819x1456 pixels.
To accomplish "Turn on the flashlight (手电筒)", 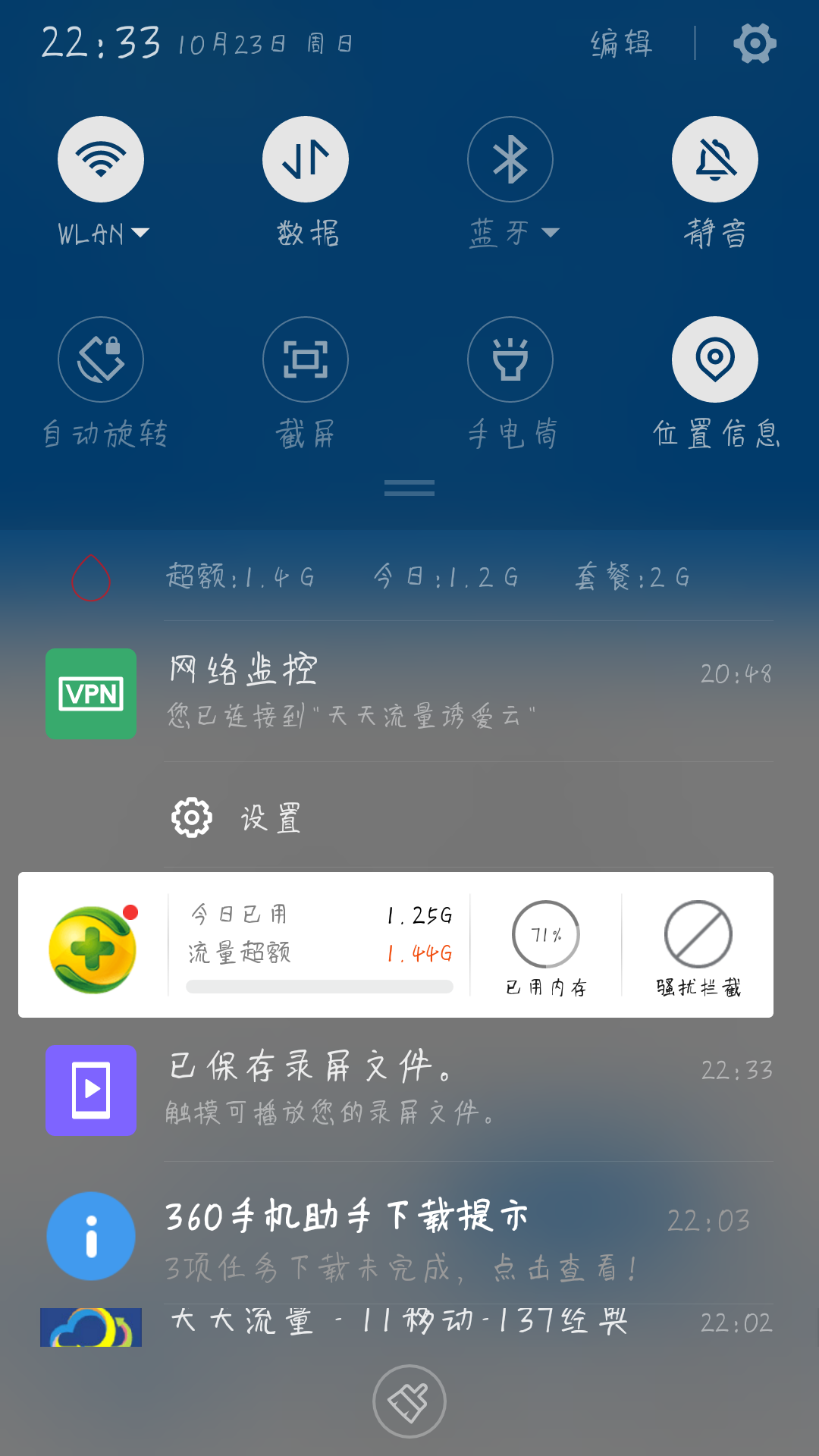I will click(x=510, y=359).
